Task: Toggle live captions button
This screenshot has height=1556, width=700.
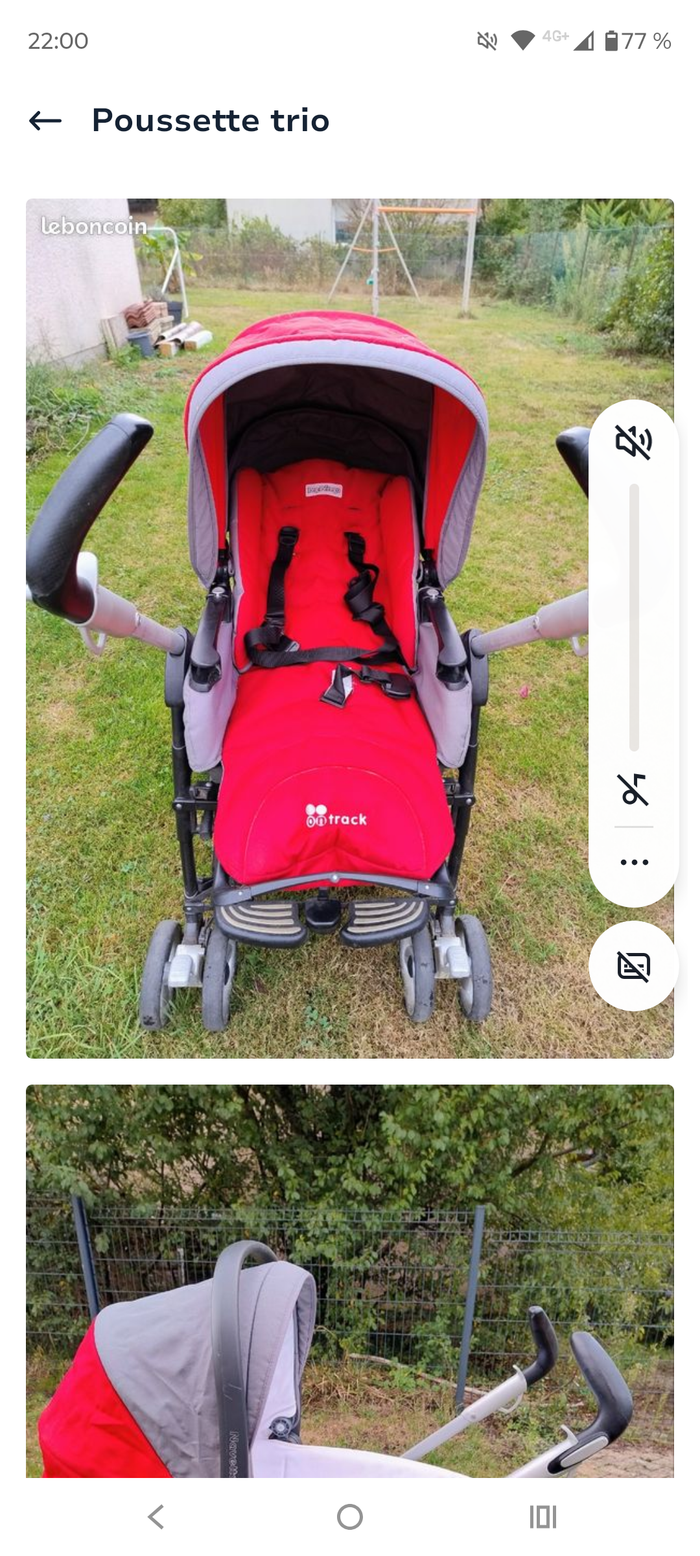Action: (634, 966)
